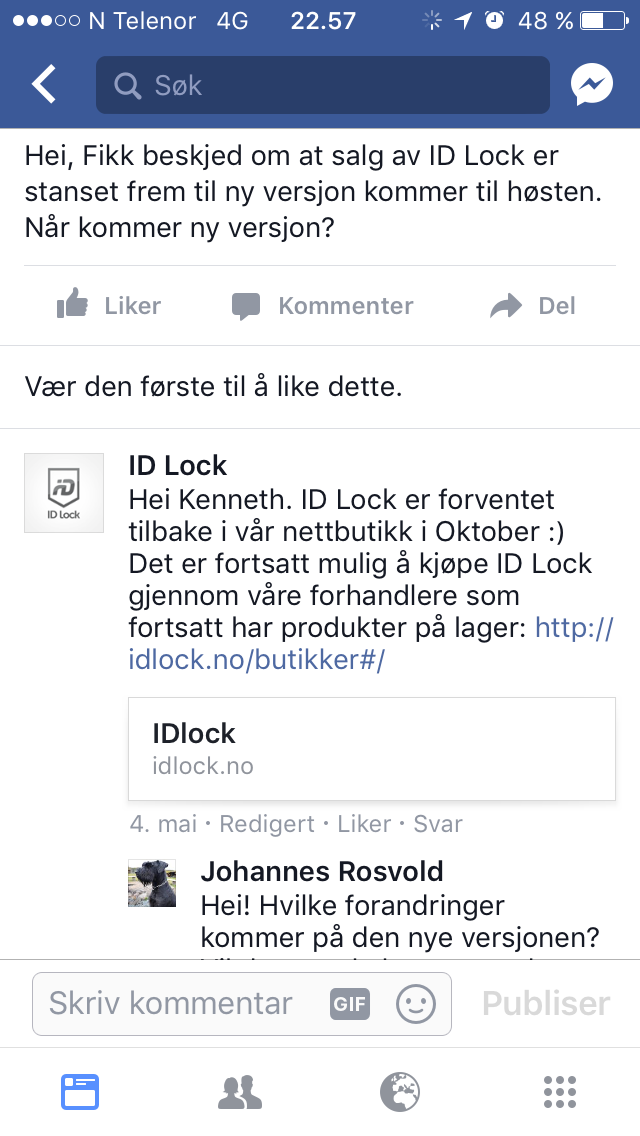This screenshot has width=640, height=1136.
Task: Switch to the News Feed tab
Action: pos(80,1092)
